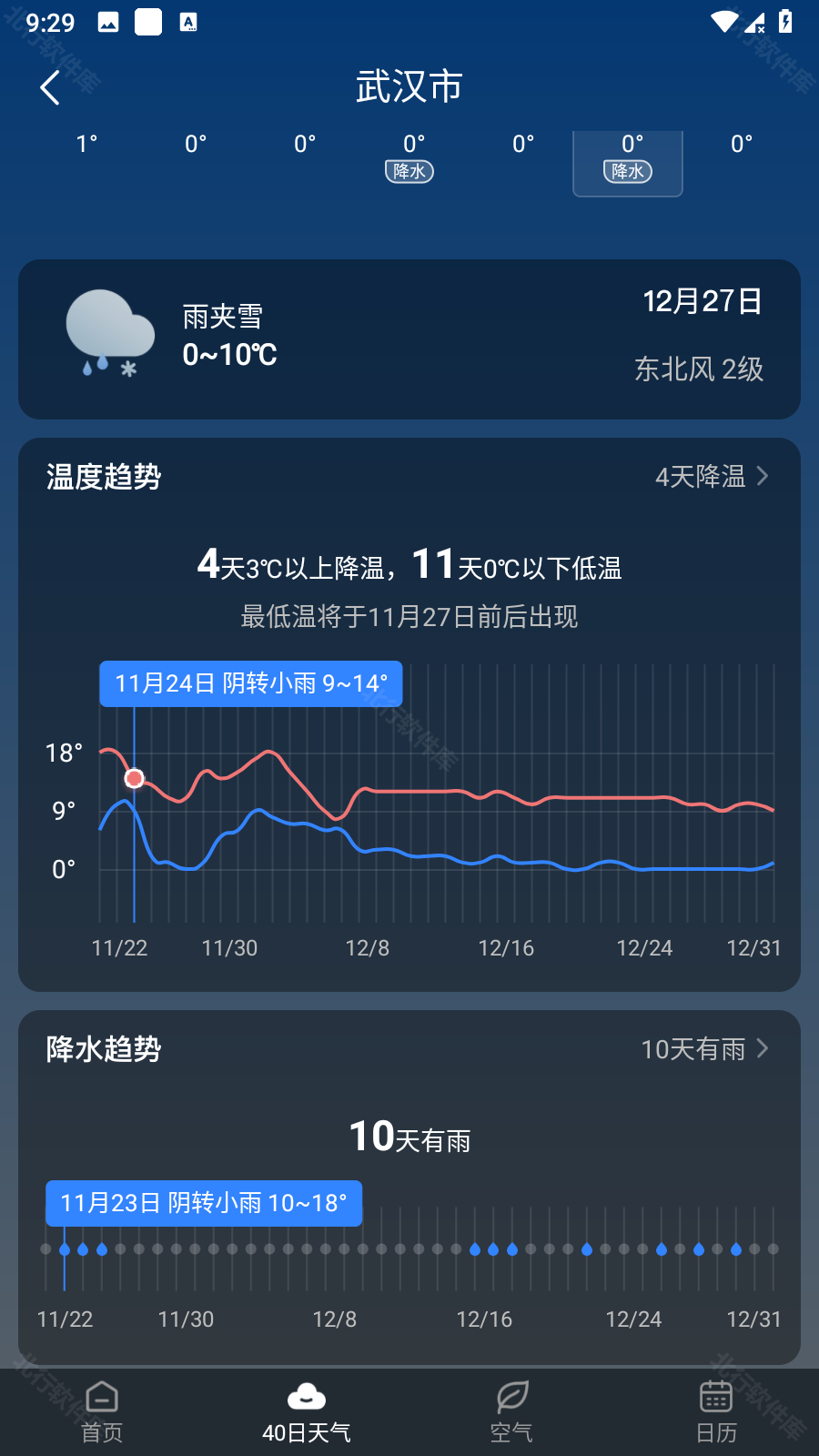Open the 日历 tab
Screen dimensions: 819x1456
pos(716,1411)
